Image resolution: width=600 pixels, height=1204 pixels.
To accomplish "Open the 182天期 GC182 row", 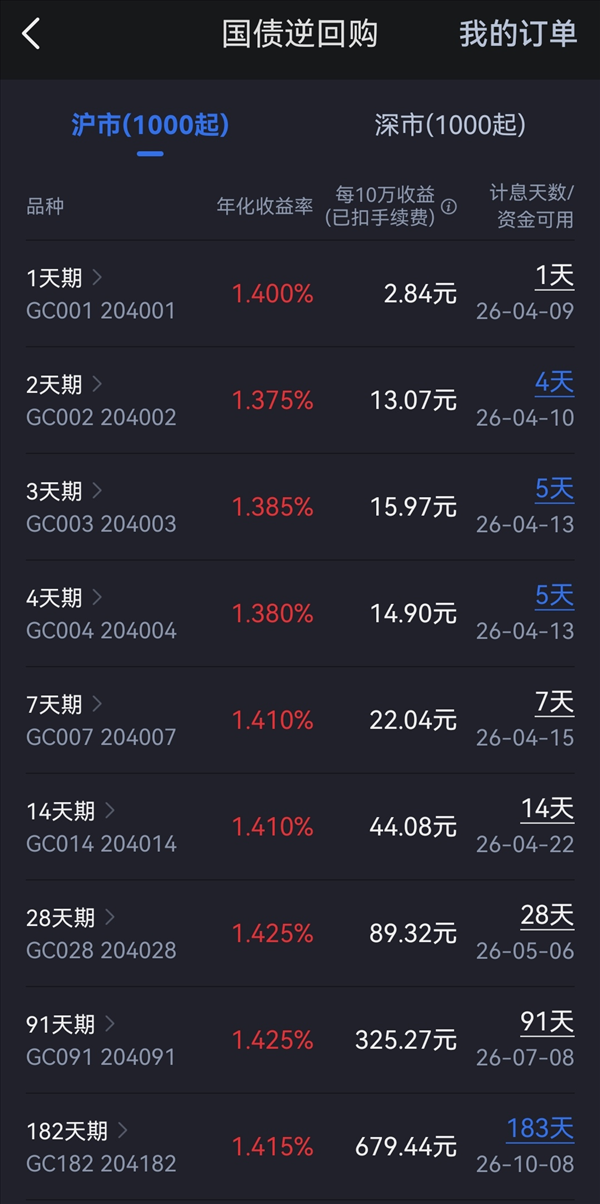I will [100, 1147].
